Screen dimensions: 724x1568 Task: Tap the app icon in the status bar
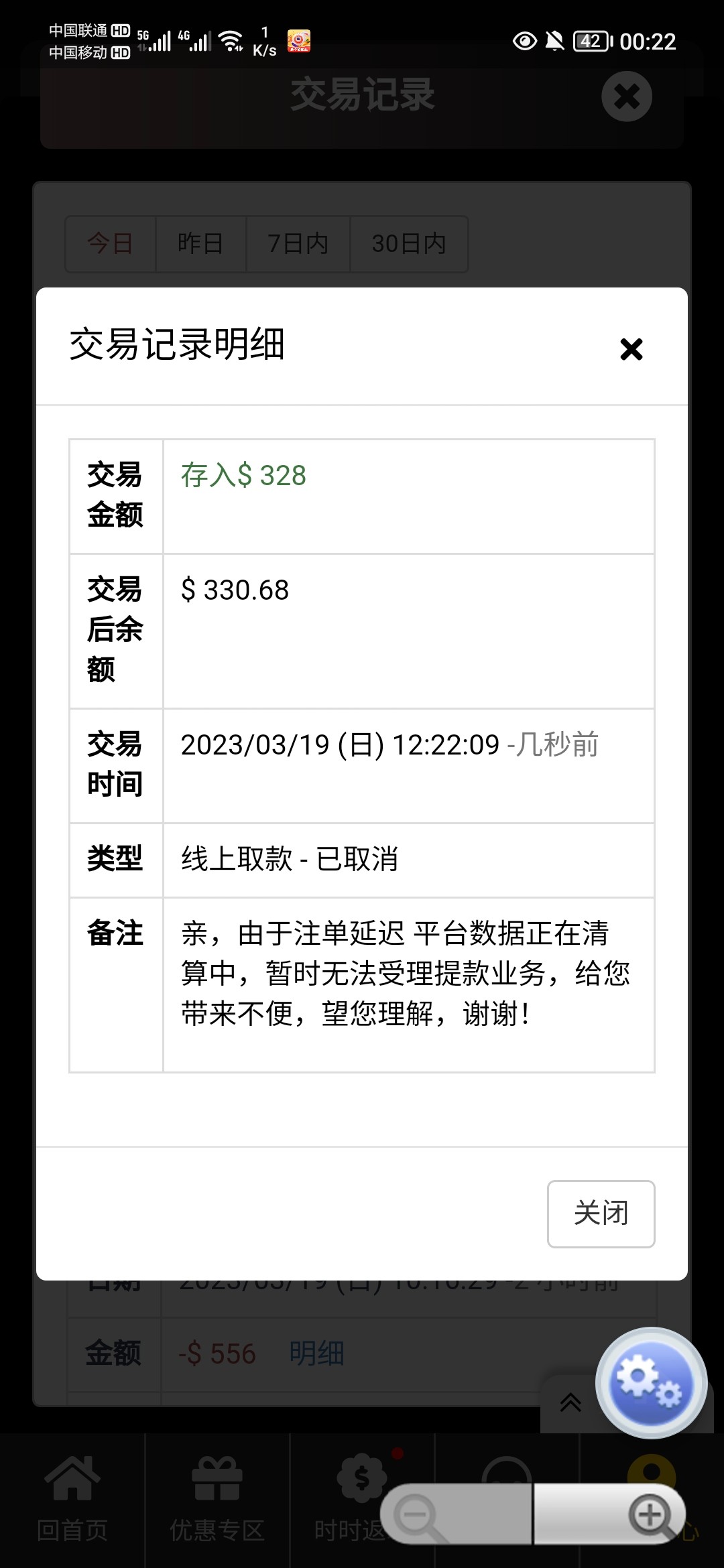300,42
